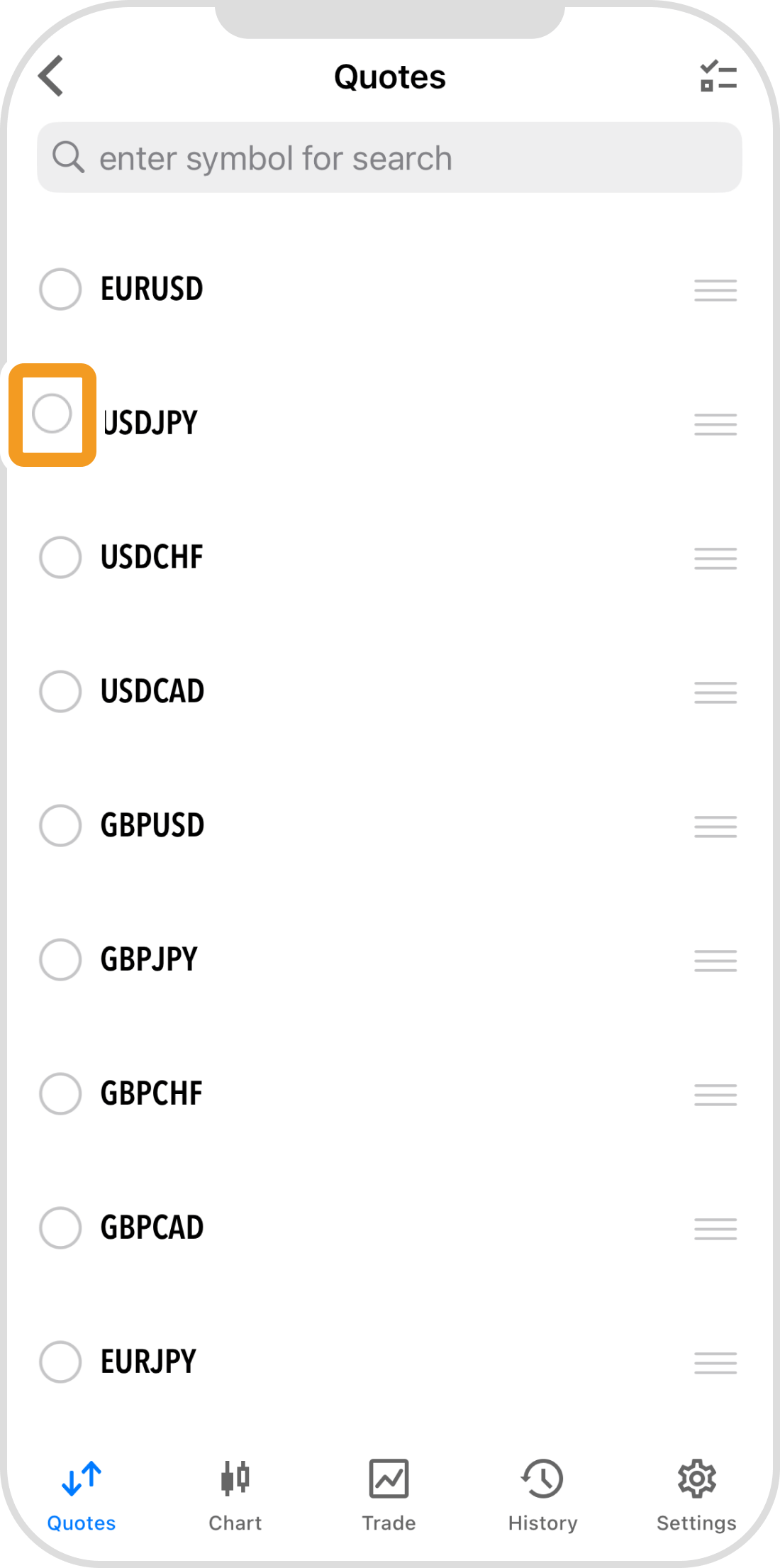Go back using the top-left arrow
Viewport: 780px width, 1568px height.
[52, 76]
